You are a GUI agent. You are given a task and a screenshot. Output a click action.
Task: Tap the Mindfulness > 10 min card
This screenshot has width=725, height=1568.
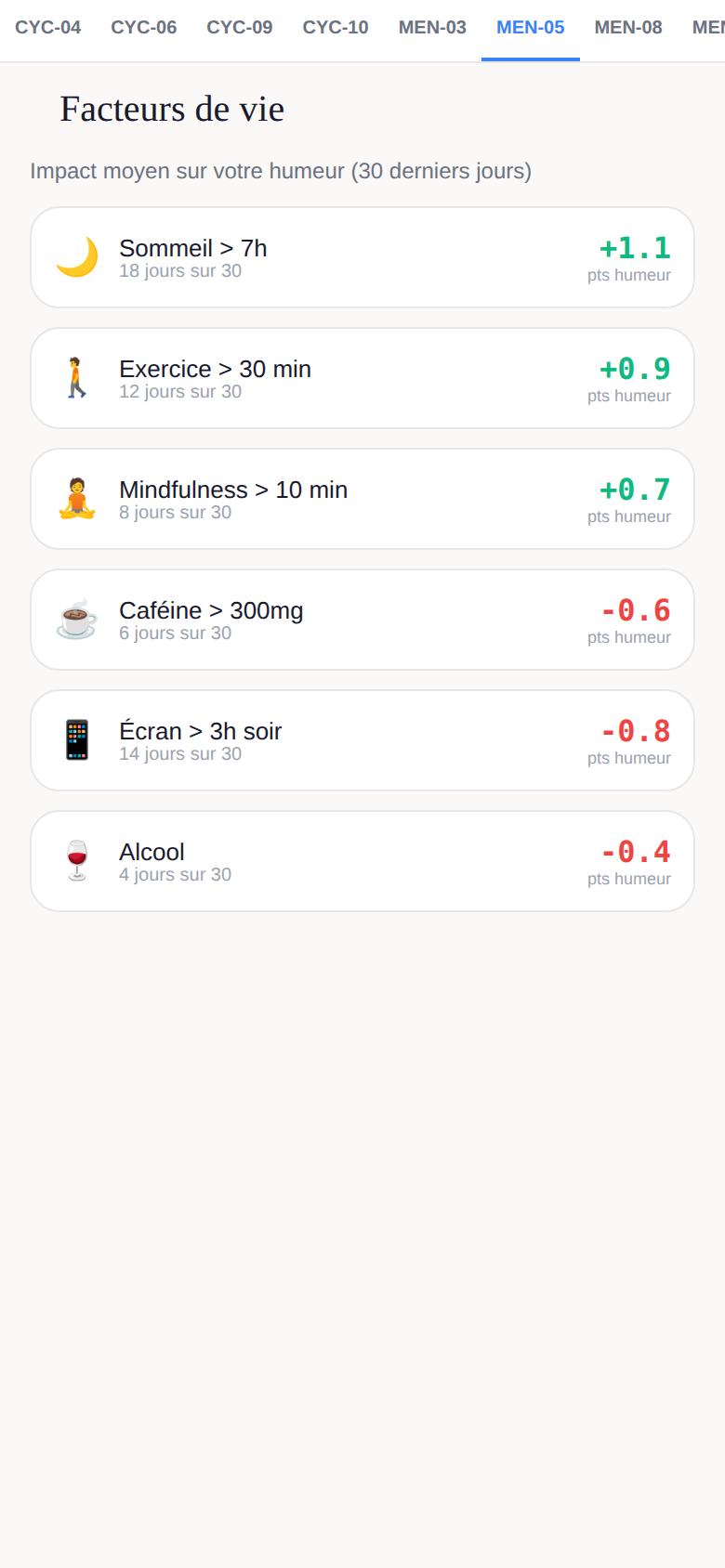pyautogui.click(x=362, y=499)
